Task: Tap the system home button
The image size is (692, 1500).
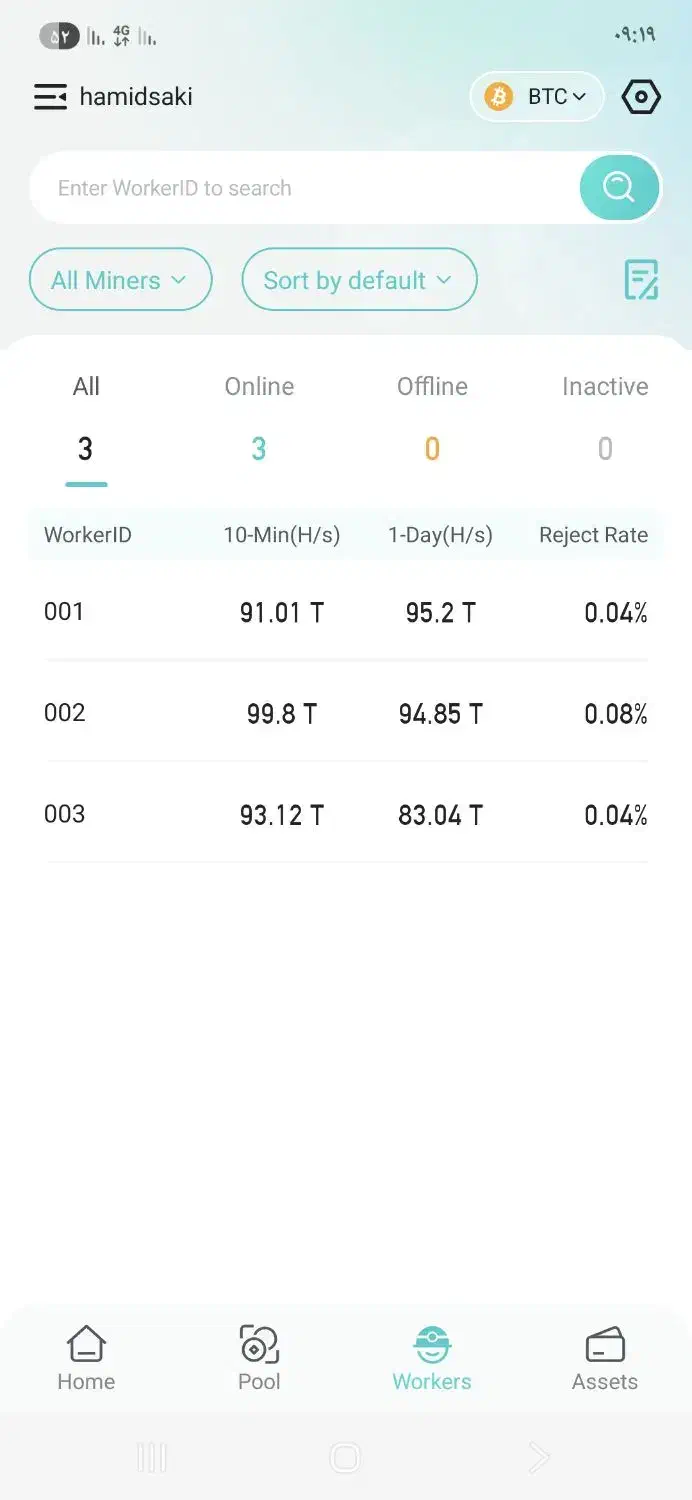Action: (x=345, y=1458)
